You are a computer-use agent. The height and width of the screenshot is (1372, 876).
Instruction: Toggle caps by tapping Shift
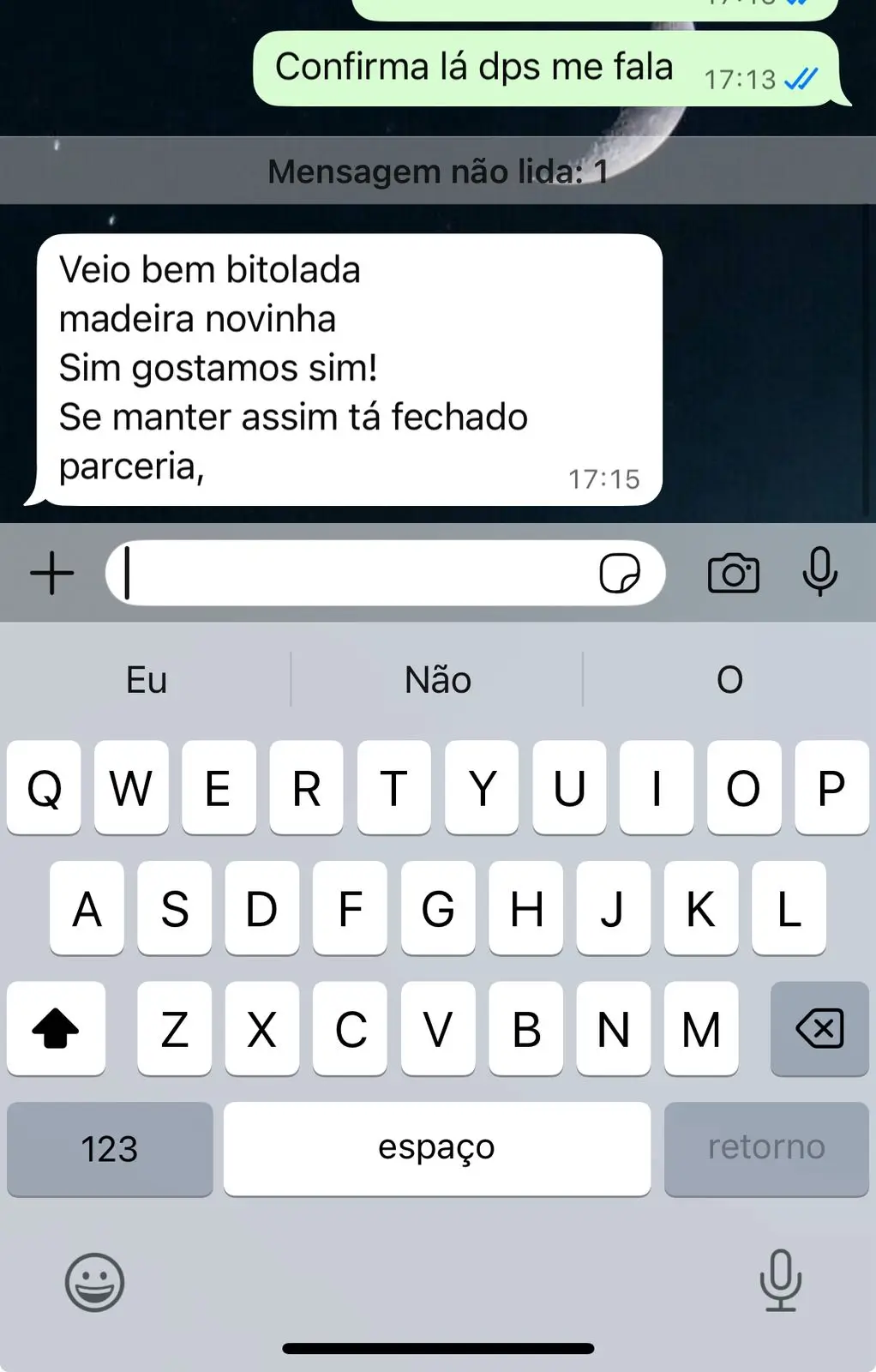55,1029
